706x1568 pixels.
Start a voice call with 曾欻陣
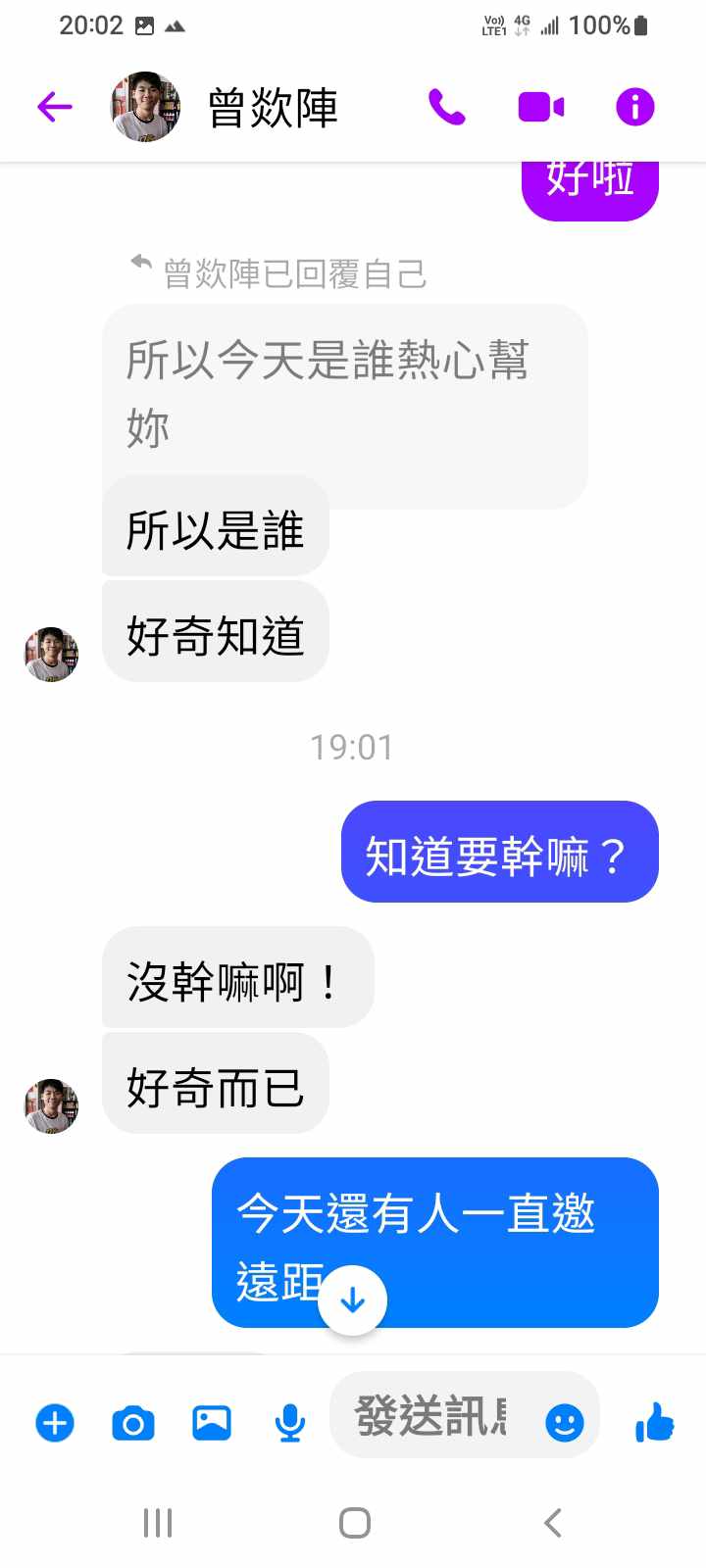pos(446,107)
